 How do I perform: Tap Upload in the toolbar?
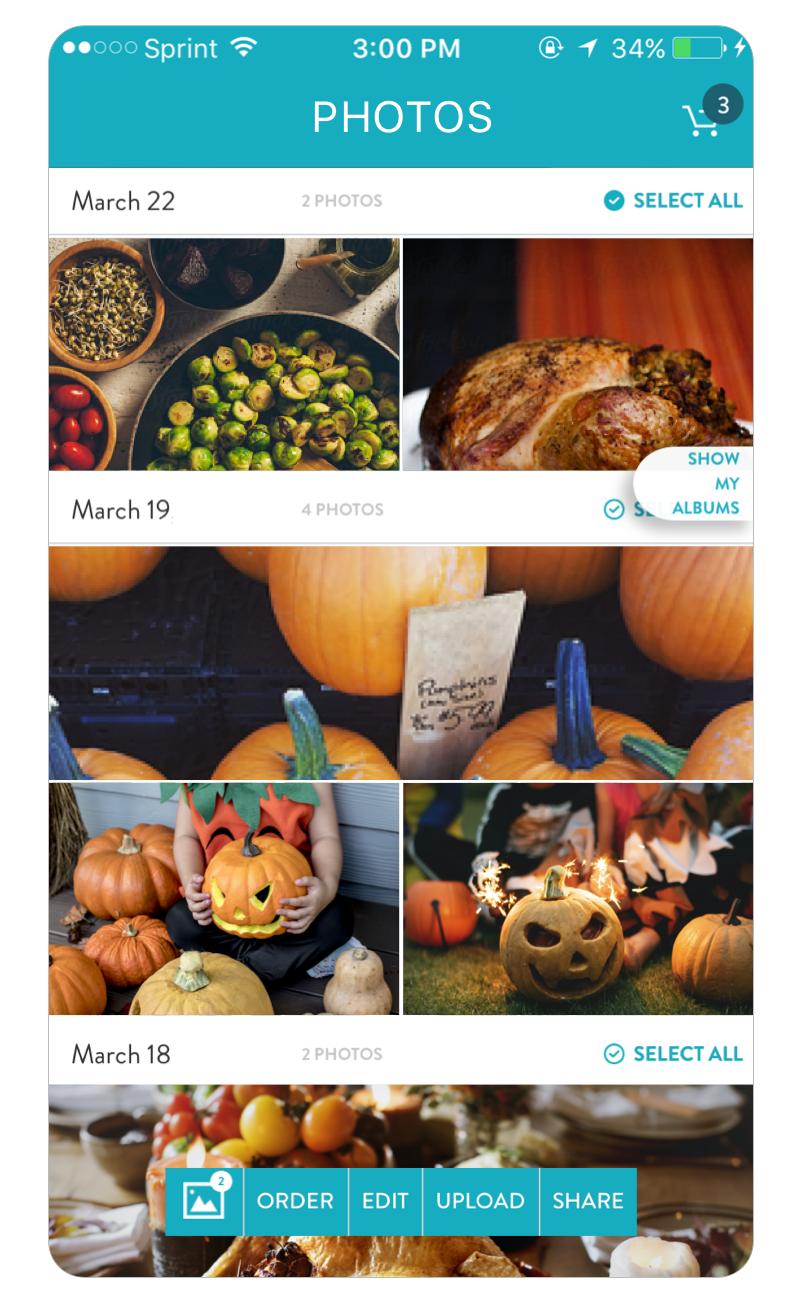480,1201
